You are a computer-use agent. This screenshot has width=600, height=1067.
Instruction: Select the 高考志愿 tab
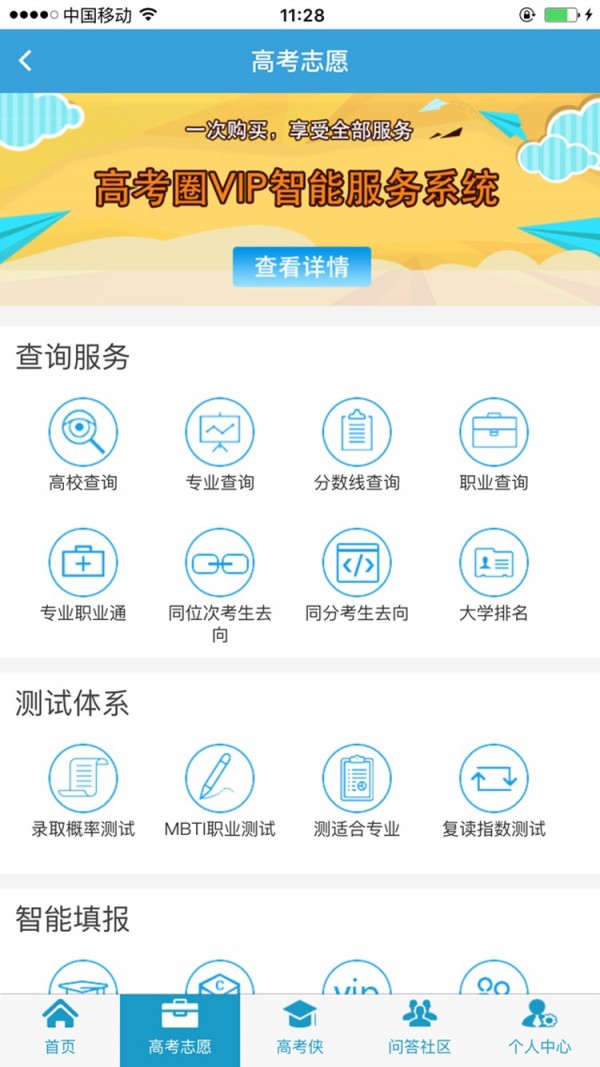[x=180, y=1030]
